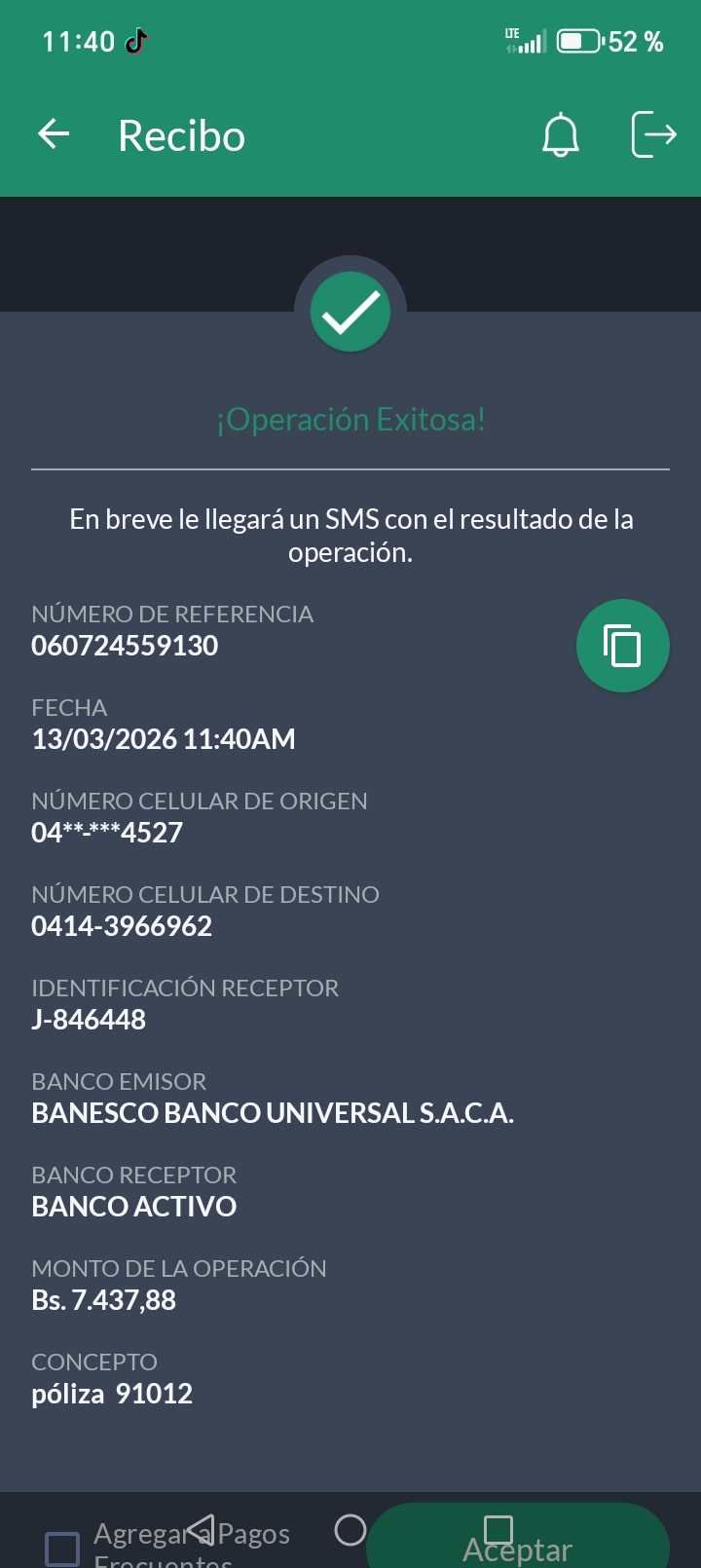Open the system recent apps view
The image size is (701, 1568).
point(498,1529)
